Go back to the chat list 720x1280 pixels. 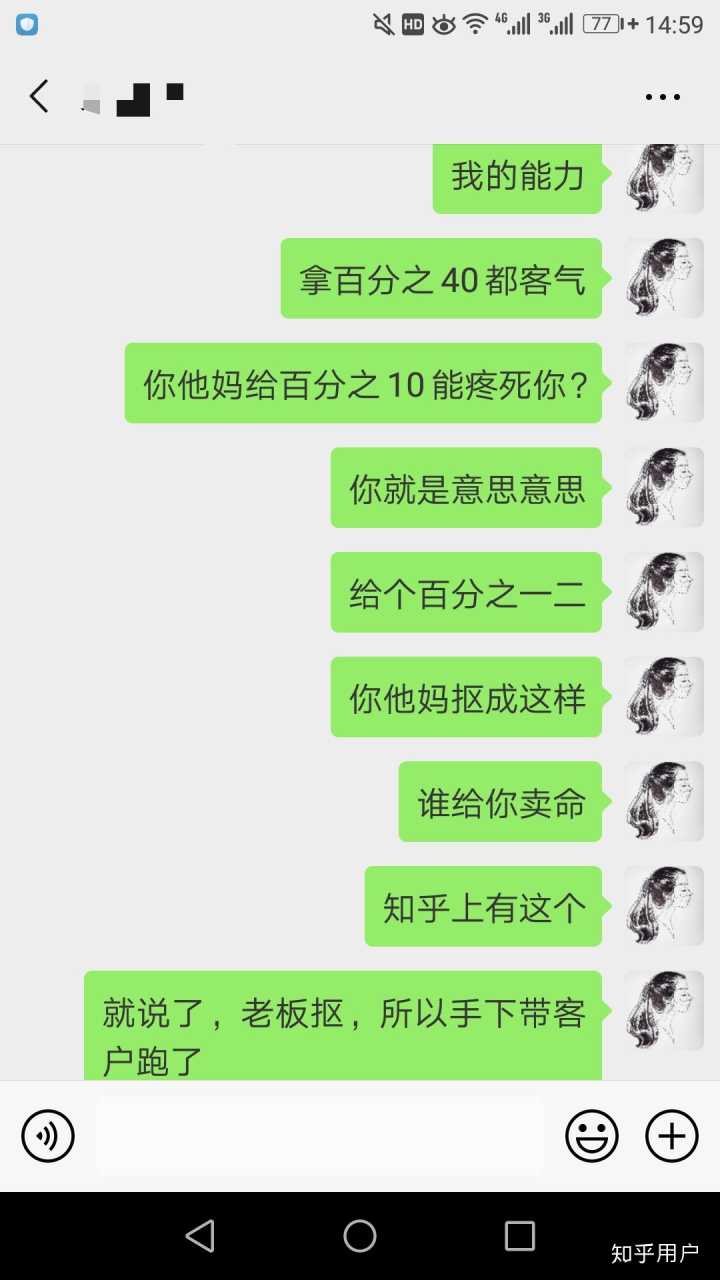pyautogui.click(x=39, y=97)
